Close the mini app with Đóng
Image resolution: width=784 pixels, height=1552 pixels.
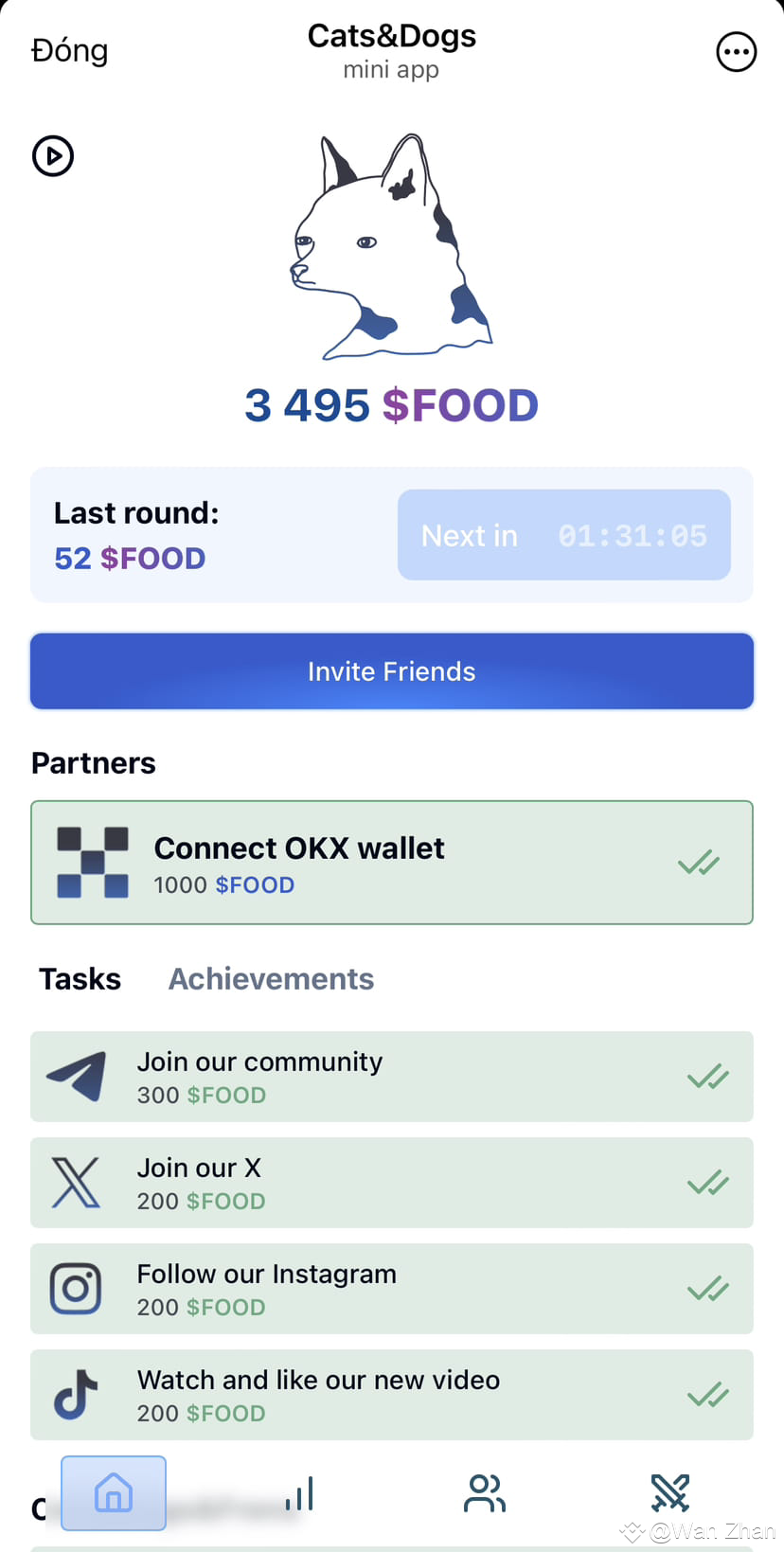tap(69, 51)
